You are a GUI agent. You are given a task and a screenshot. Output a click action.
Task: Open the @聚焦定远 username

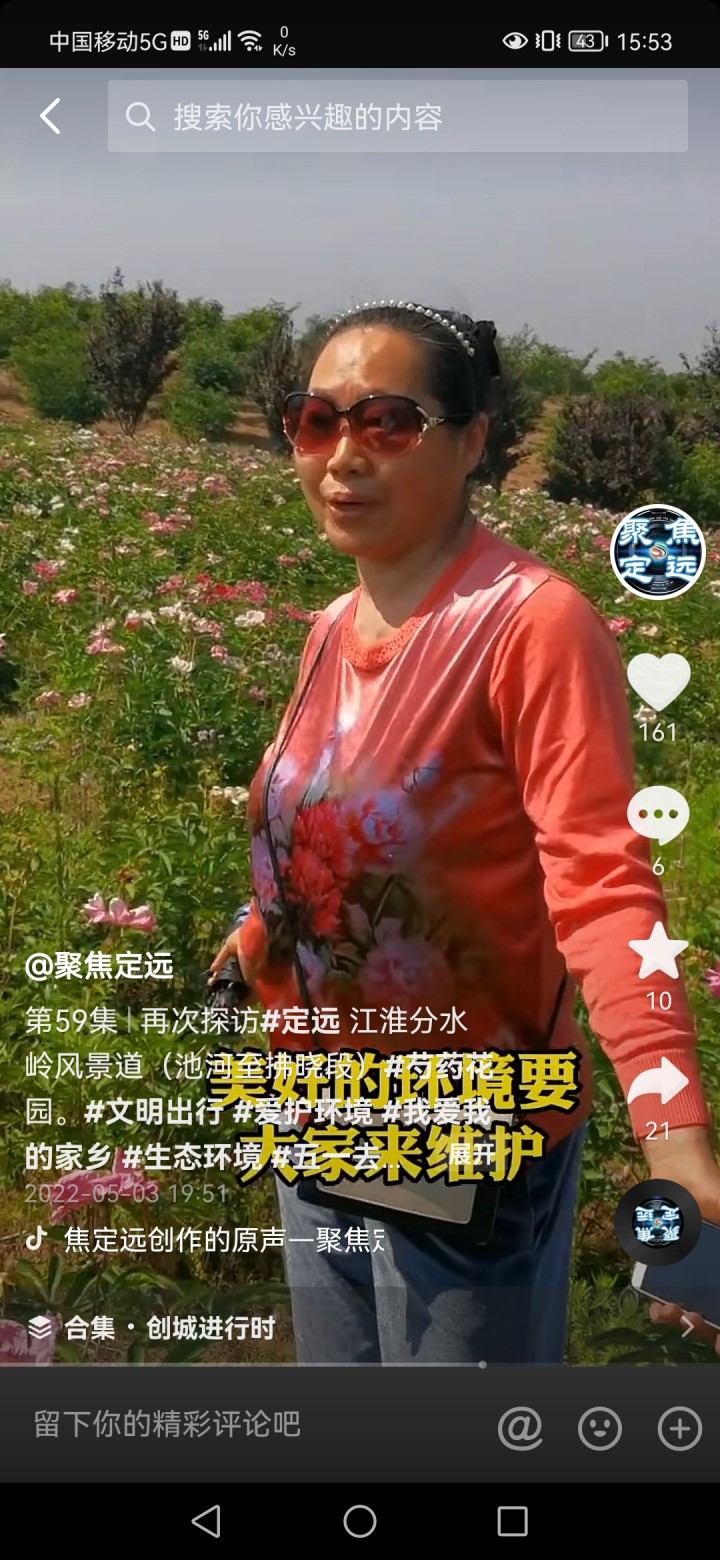click(99, 965)
